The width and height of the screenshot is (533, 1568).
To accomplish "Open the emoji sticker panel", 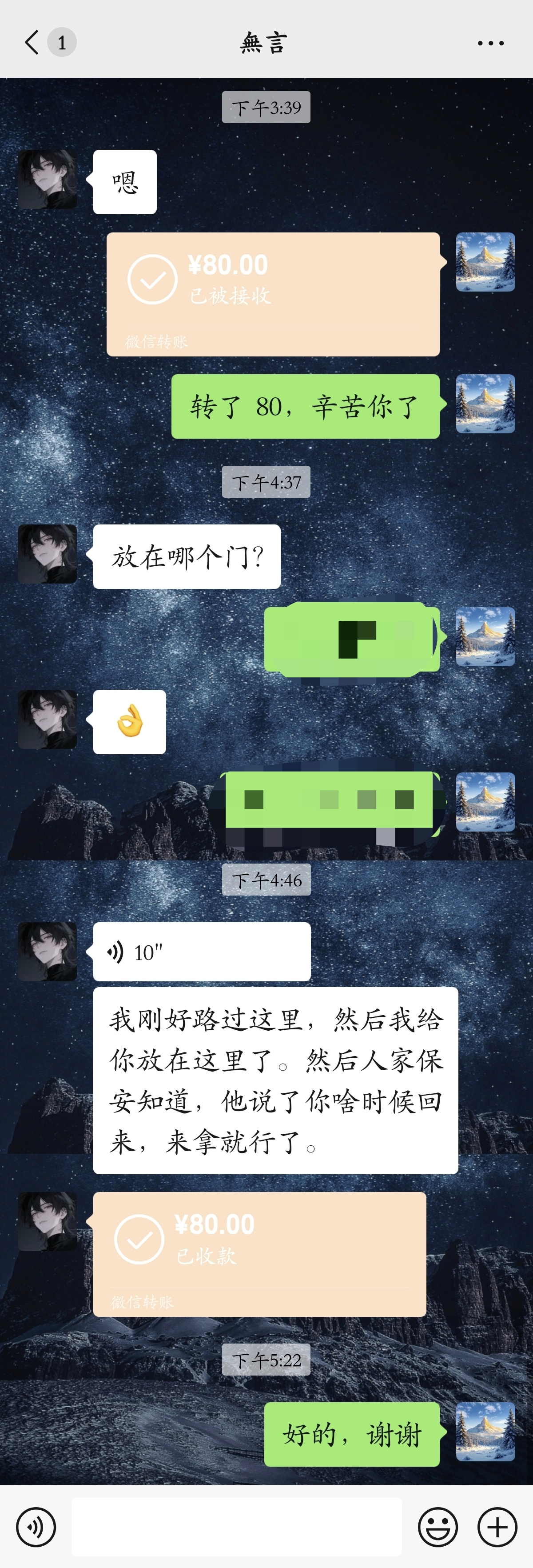I will click(438, 1527).
